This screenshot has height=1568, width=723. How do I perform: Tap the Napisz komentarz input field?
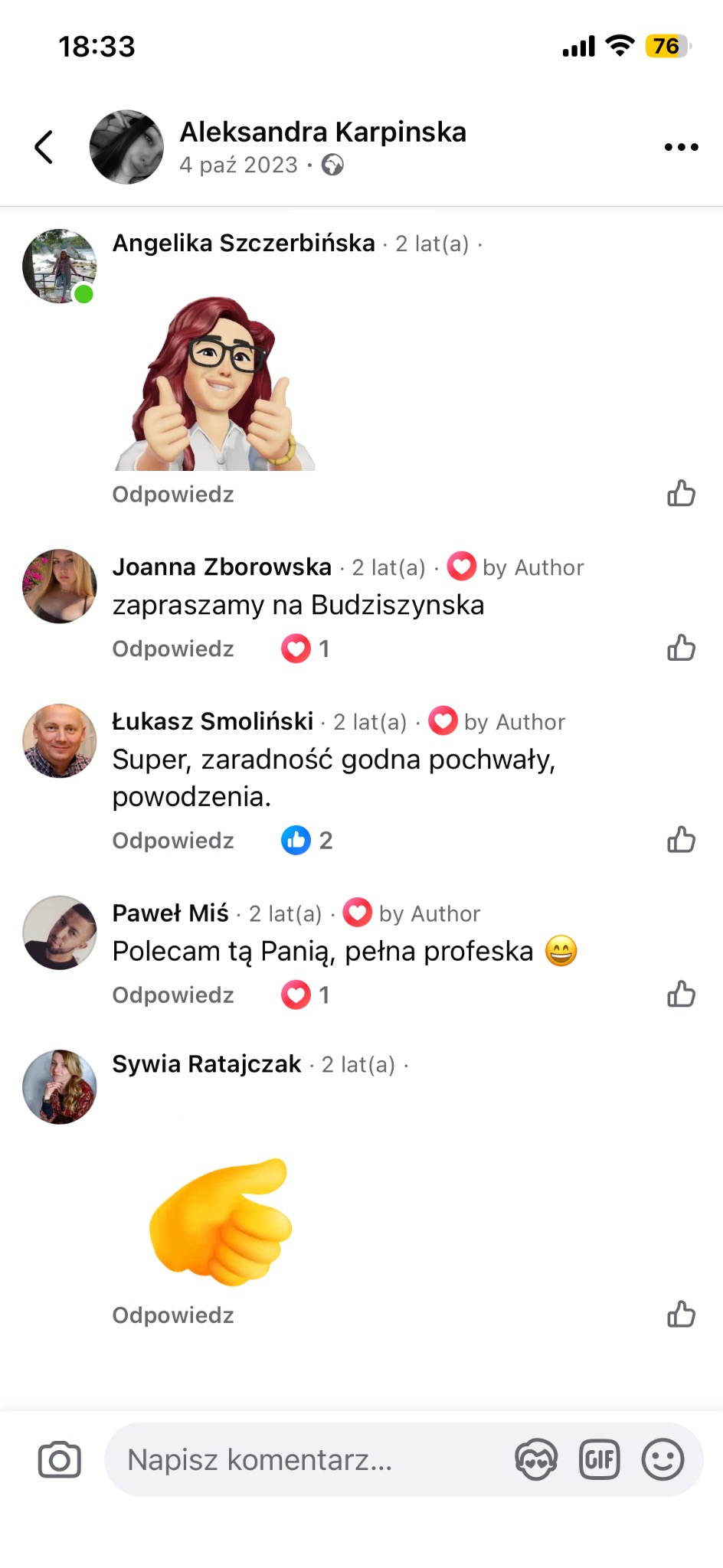click(306, 1459)
